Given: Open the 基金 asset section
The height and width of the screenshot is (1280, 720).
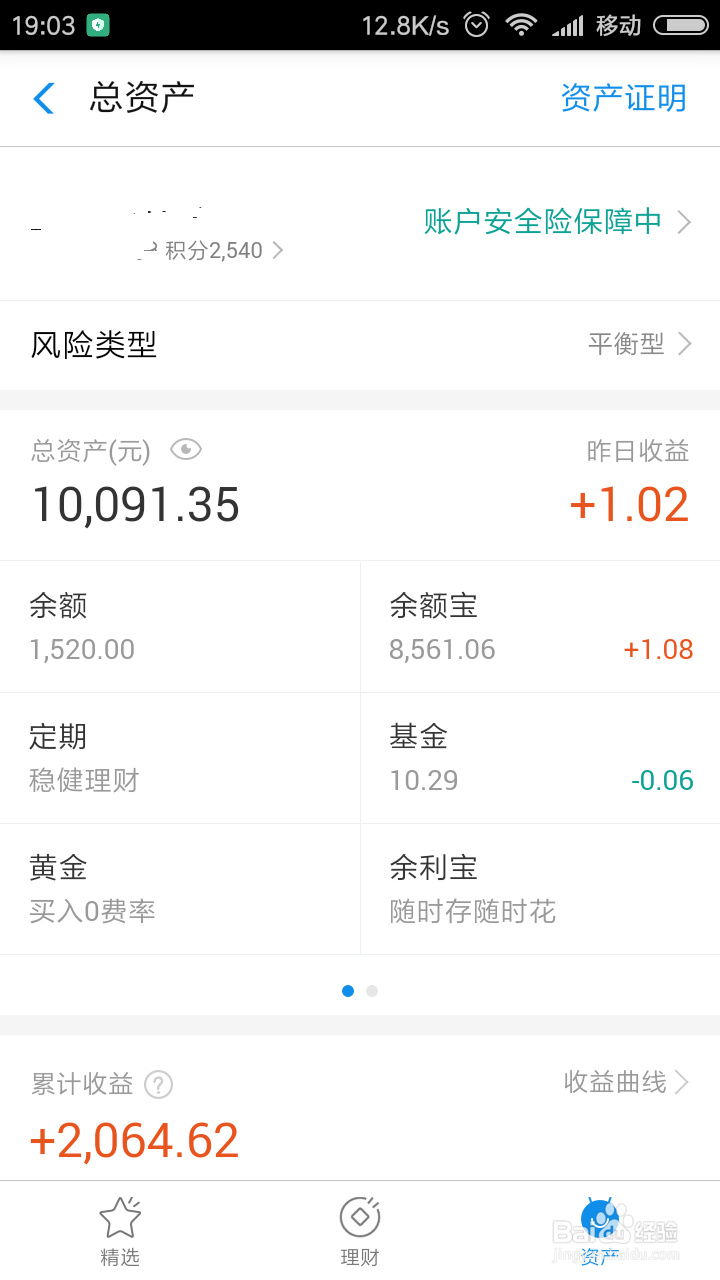Looking at the screenshot, I should 540,757.
